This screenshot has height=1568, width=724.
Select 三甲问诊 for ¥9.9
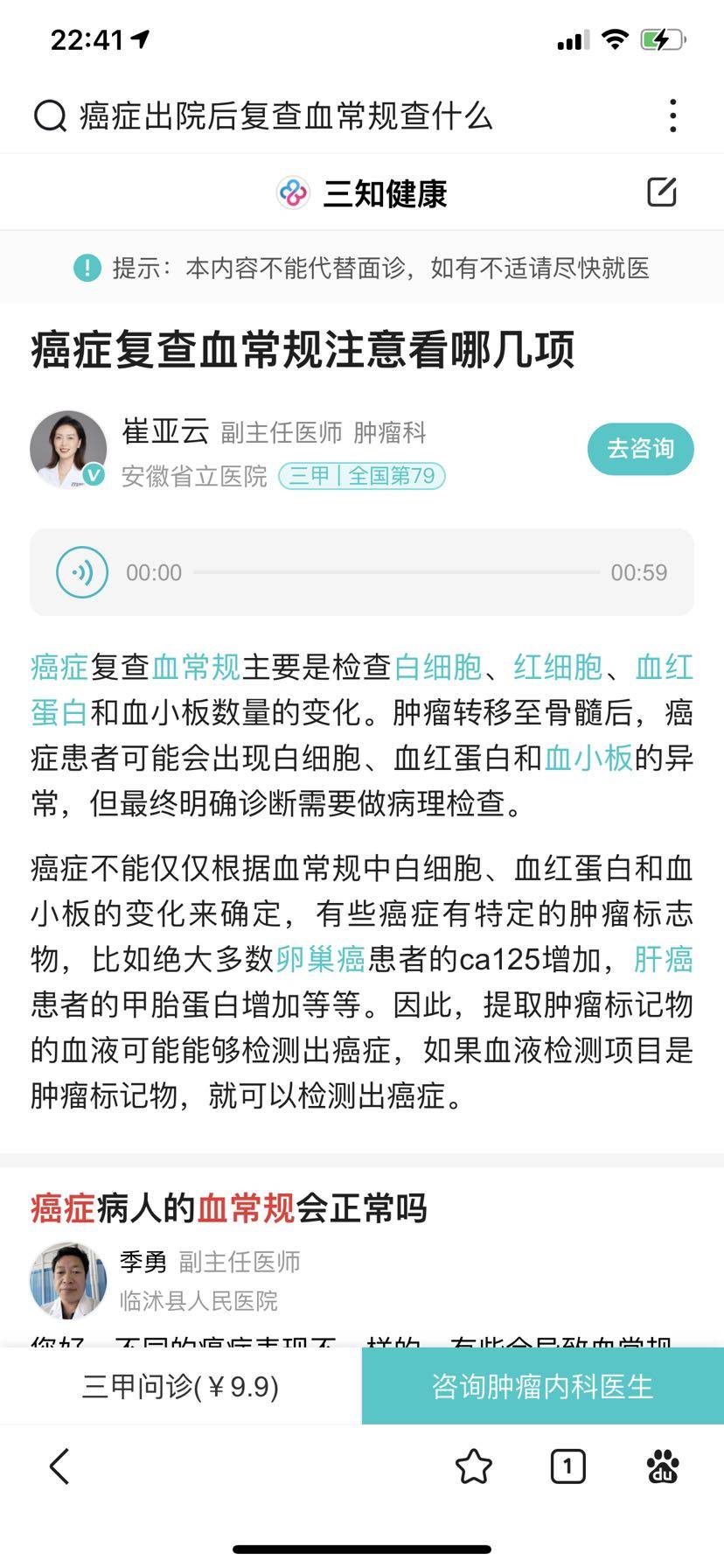coord(180,1386)
